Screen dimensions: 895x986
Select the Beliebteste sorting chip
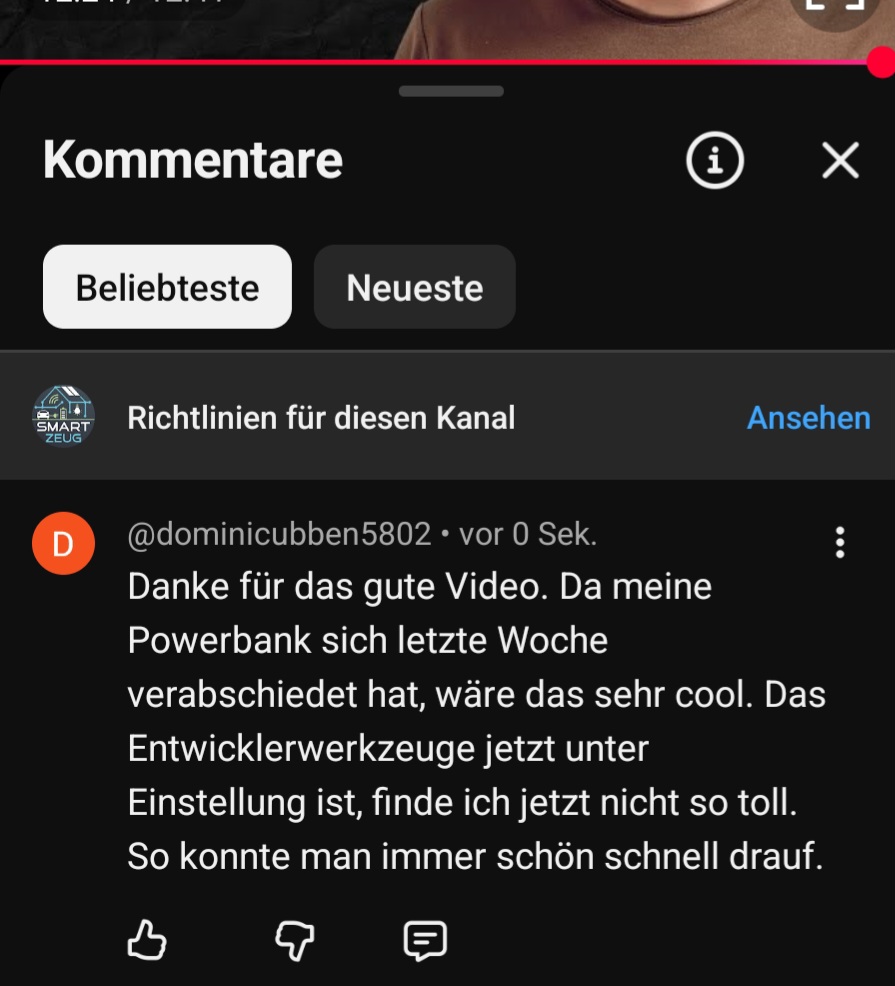point(167,288)
